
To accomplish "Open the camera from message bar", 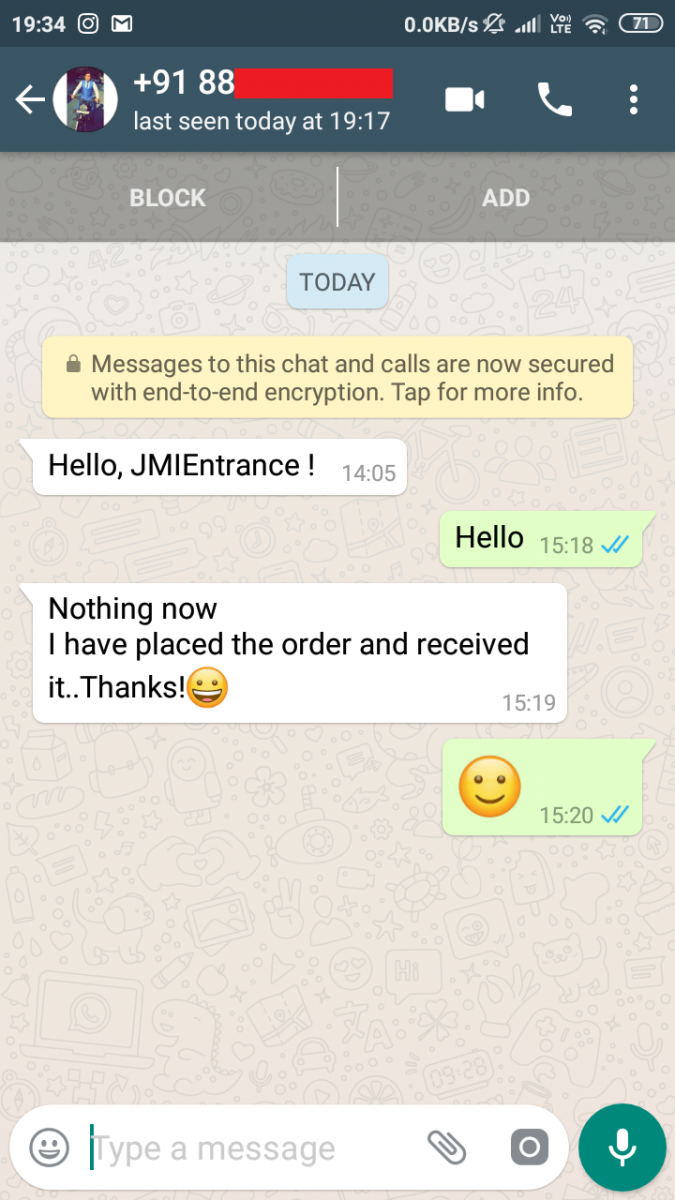I will (530, 1147).
